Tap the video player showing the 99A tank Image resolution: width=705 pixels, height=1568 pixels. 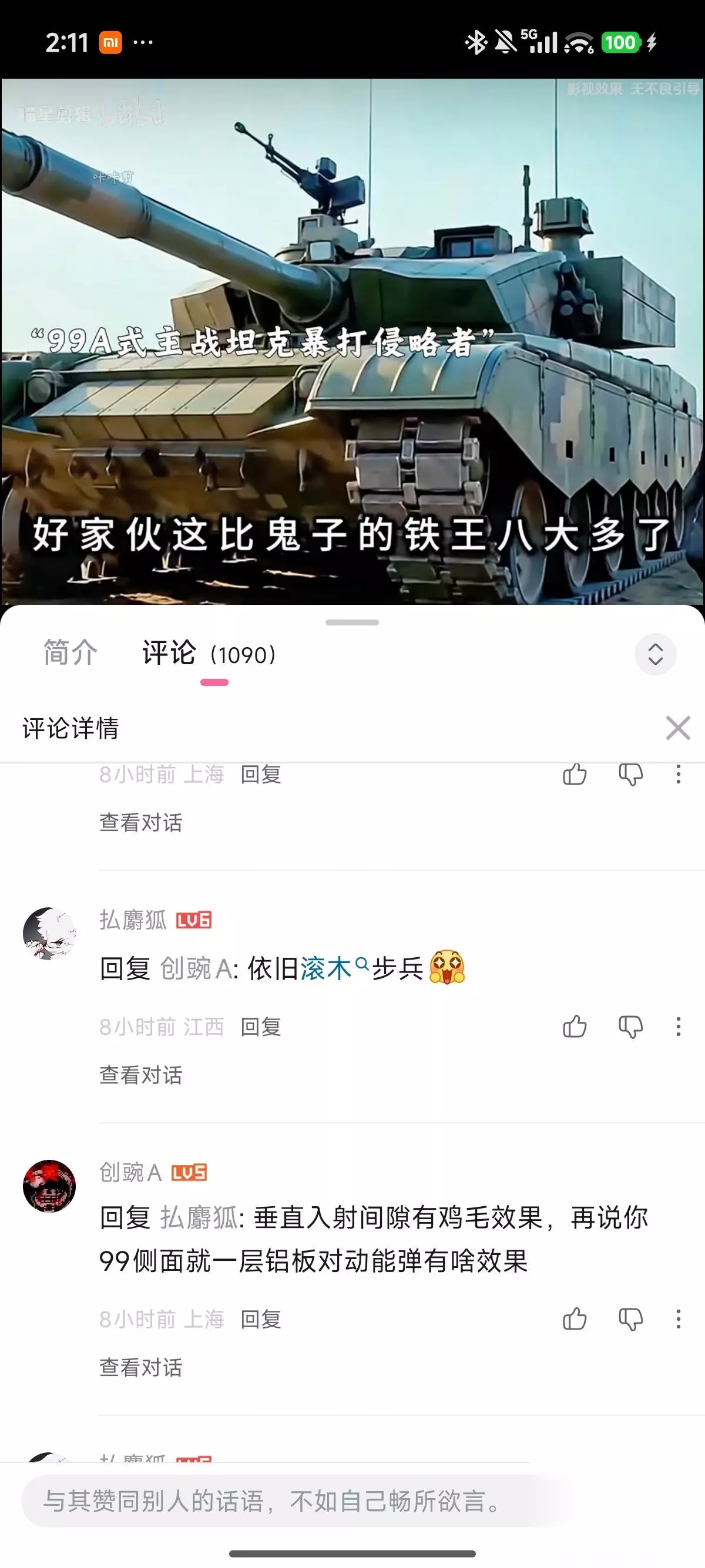352,341
